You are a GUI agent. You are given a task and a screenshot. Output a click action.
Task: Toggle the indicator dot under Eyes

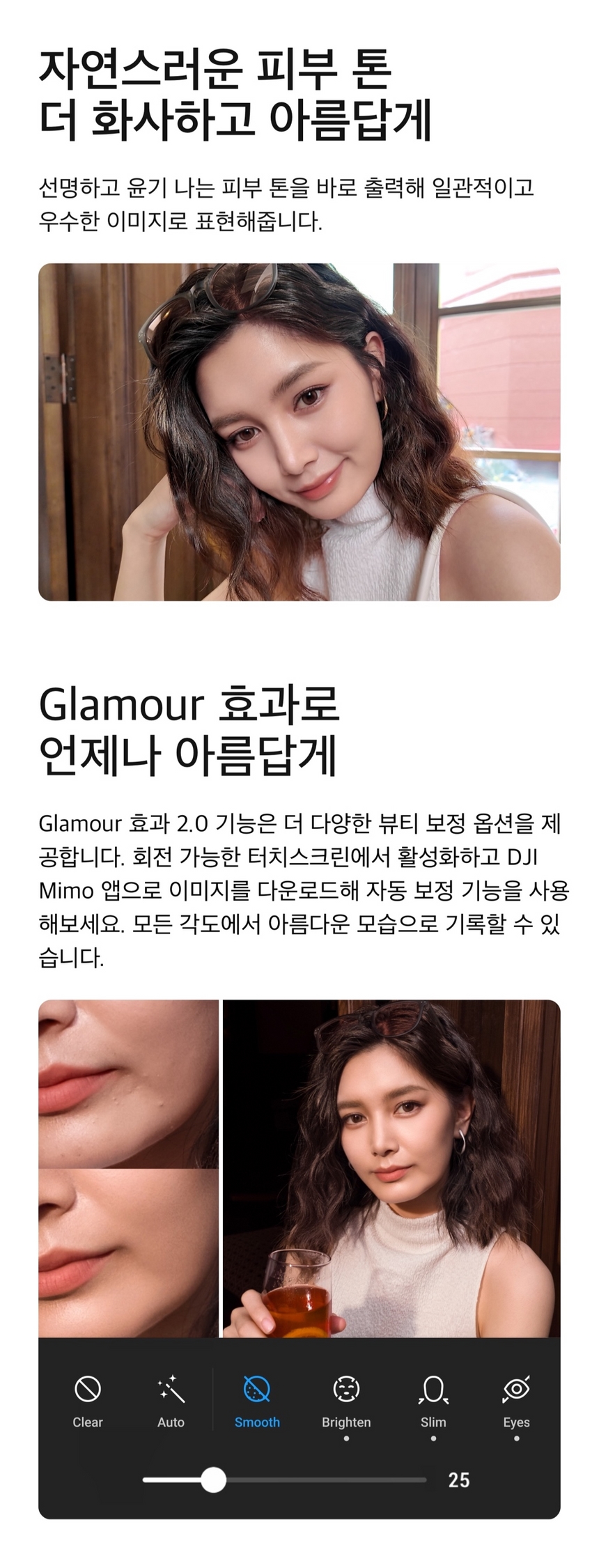pyautogui.click(x=515, y=1439)
